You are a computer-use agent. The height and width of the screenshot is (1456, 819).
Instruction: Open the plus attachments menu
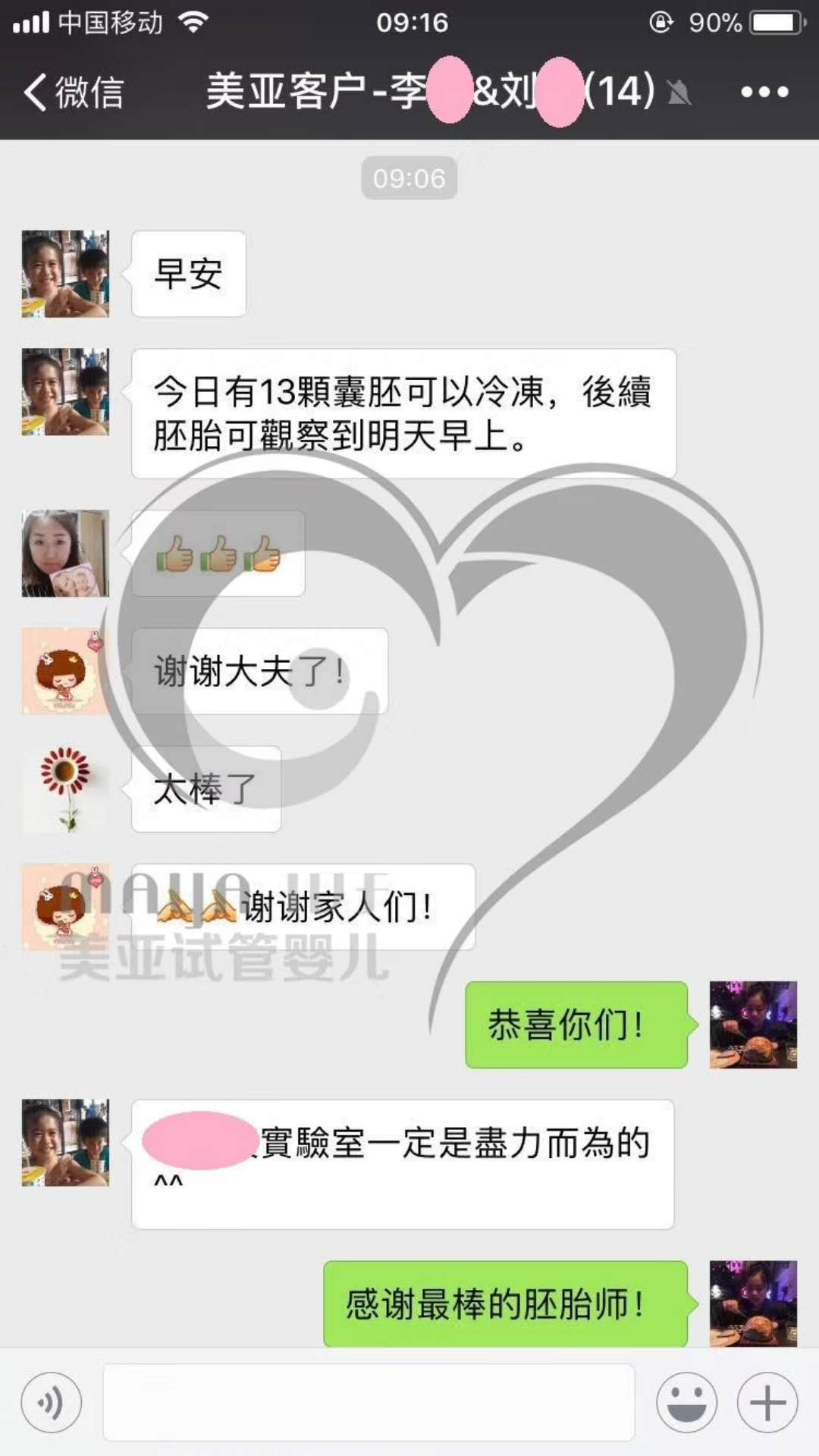[767, 1403]
